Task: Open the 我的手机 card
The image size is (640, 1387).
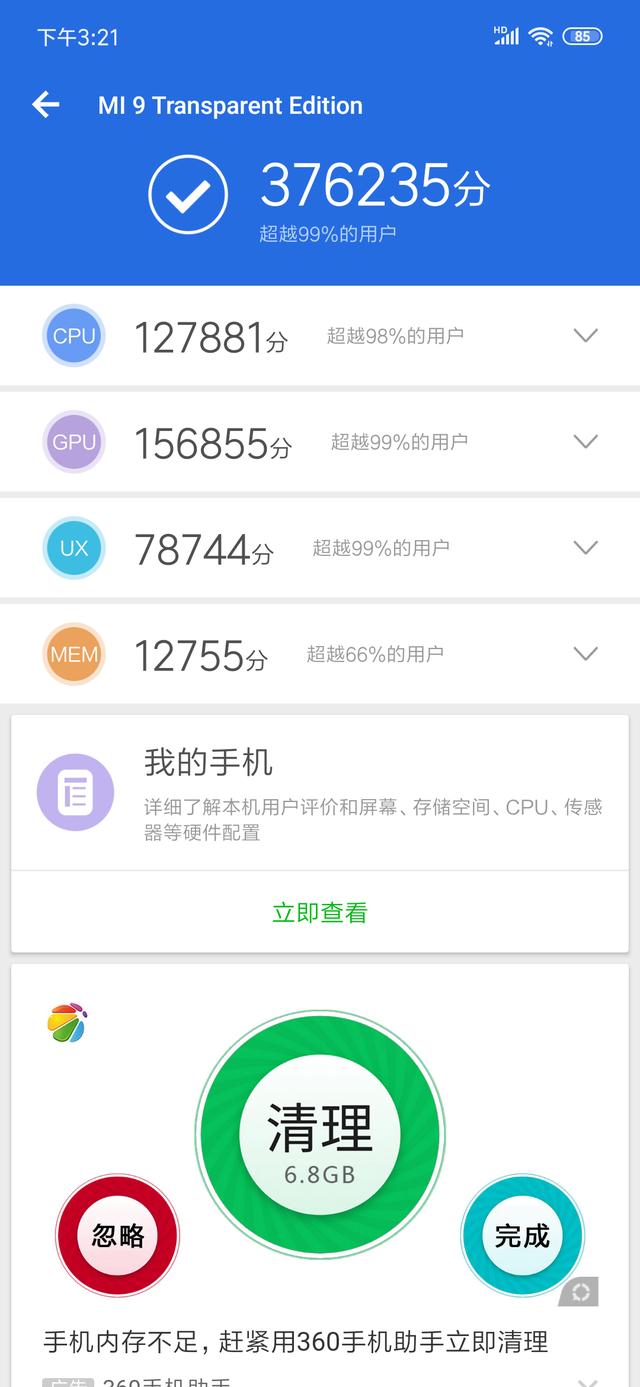Action: click(320, 792)
